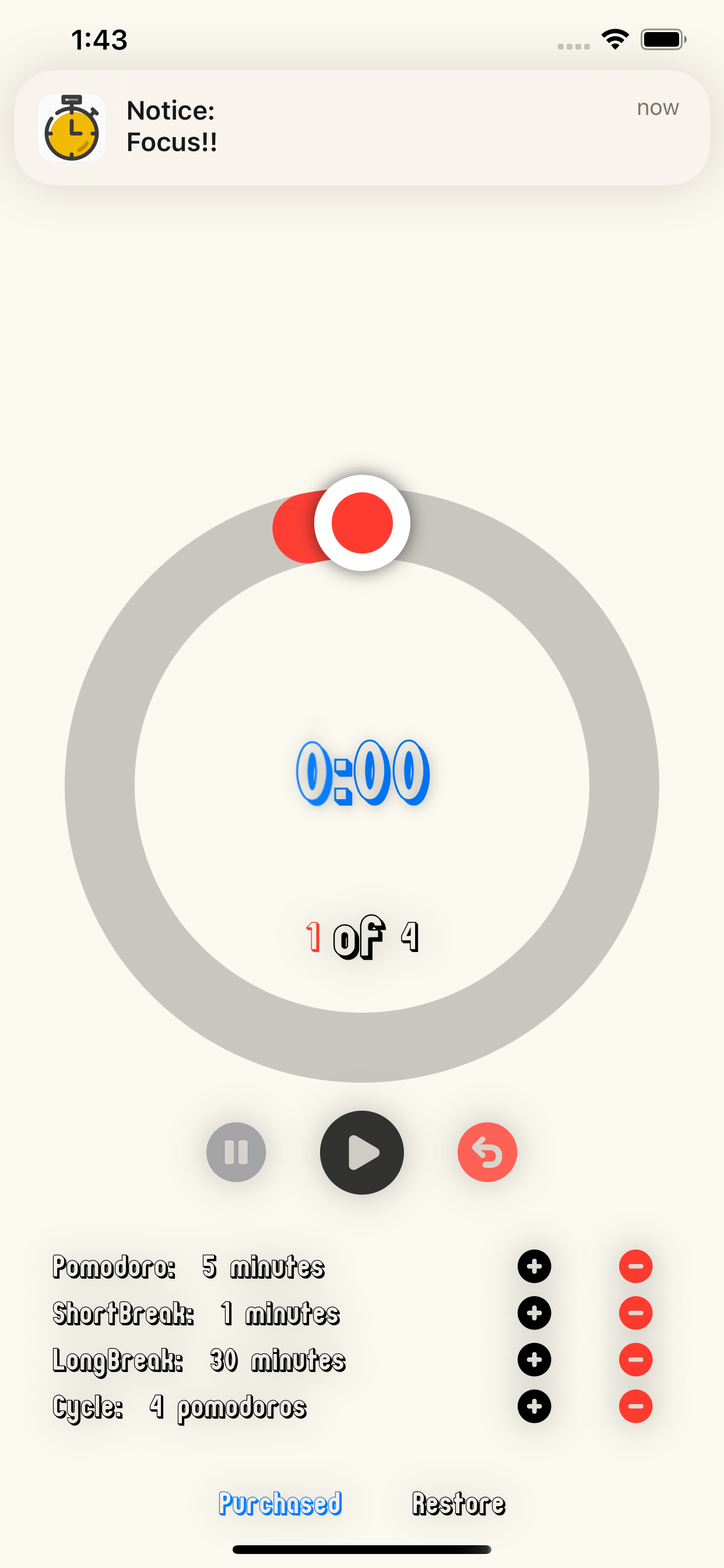The width and height of the screenshot is (724, 1568).
Task: Increase LongBreak minutes
Action: (534, 1360)
